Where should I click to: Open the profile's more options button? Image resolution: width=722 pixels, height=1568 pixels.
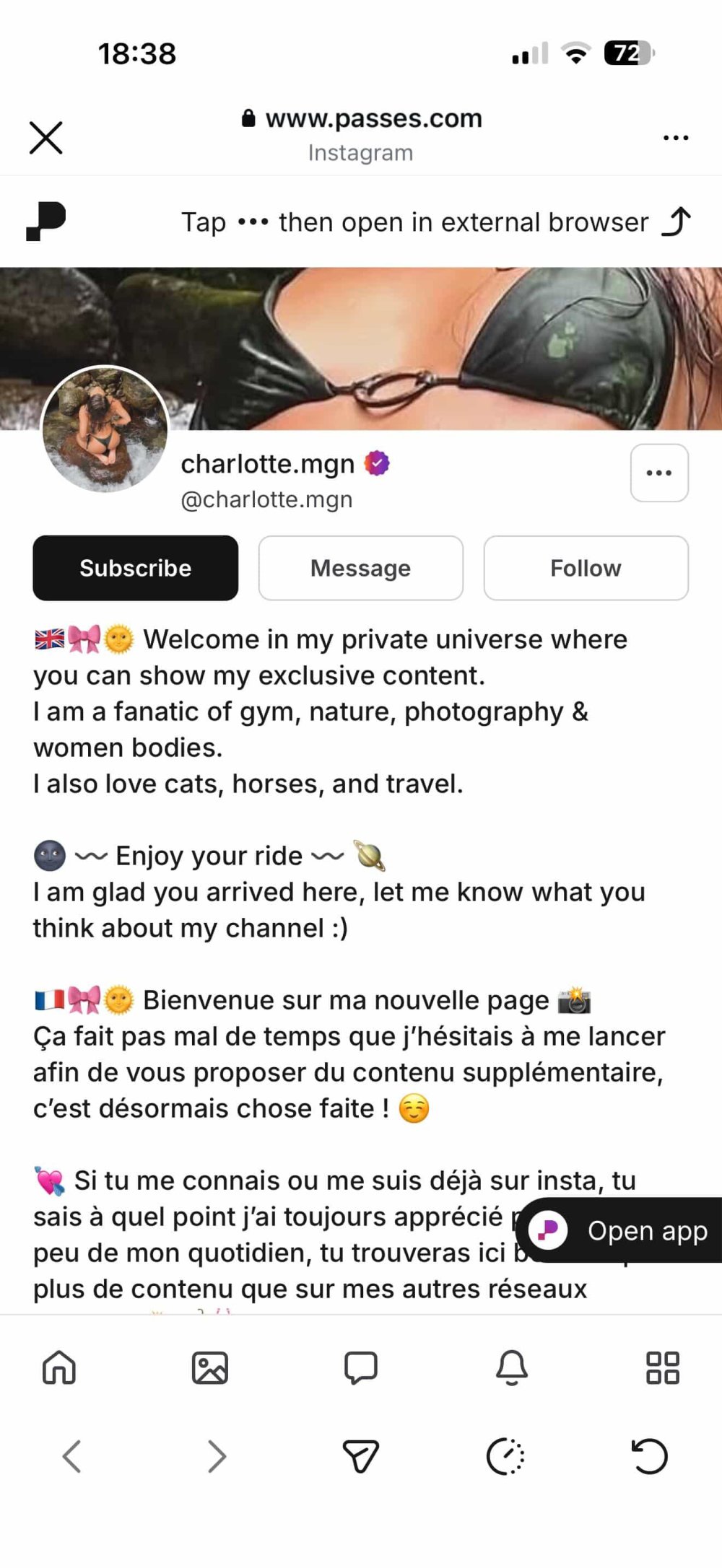tap(658, 473)
